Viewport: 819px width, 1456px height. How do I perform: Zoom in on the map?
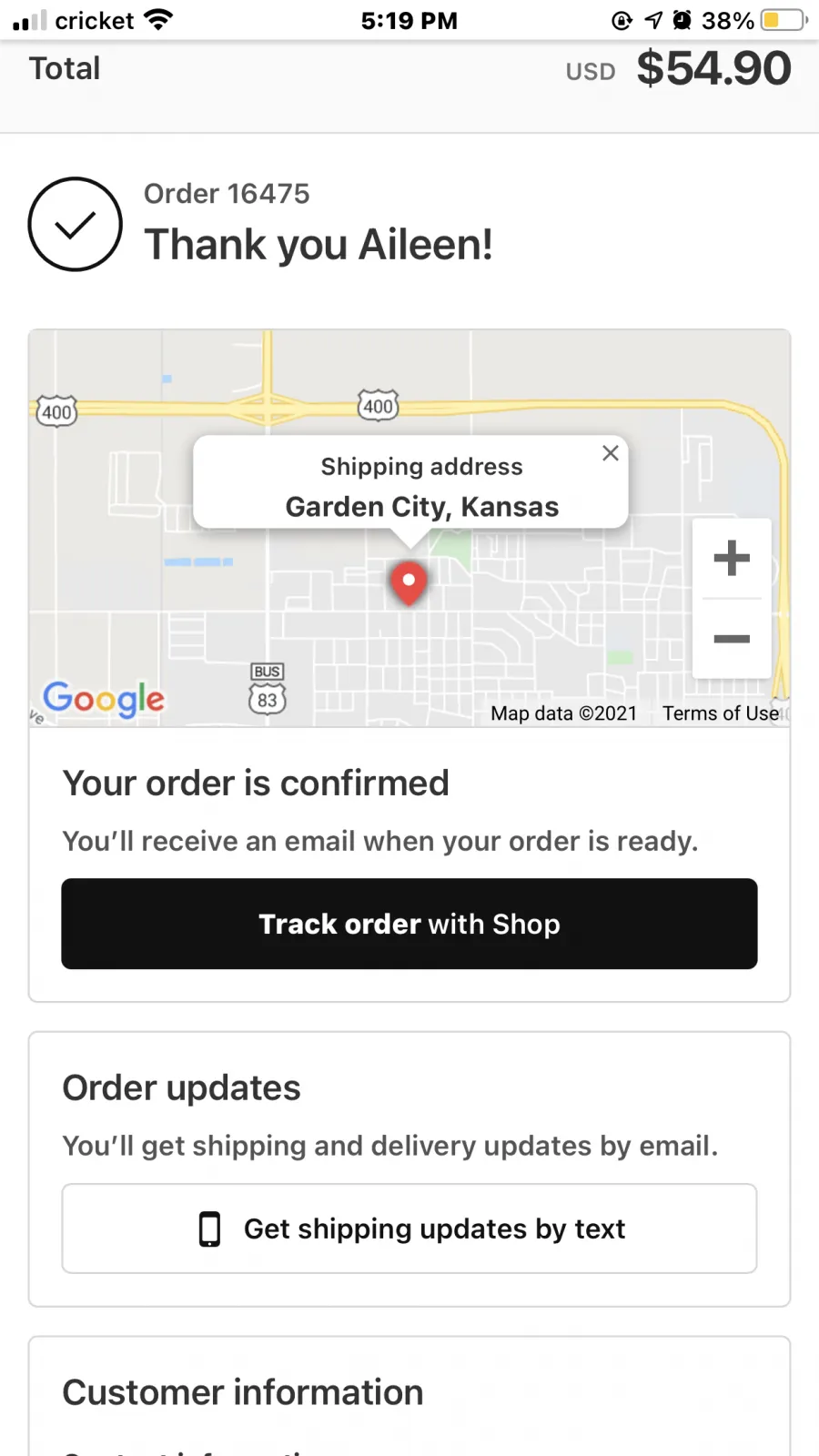pos(732,558)
